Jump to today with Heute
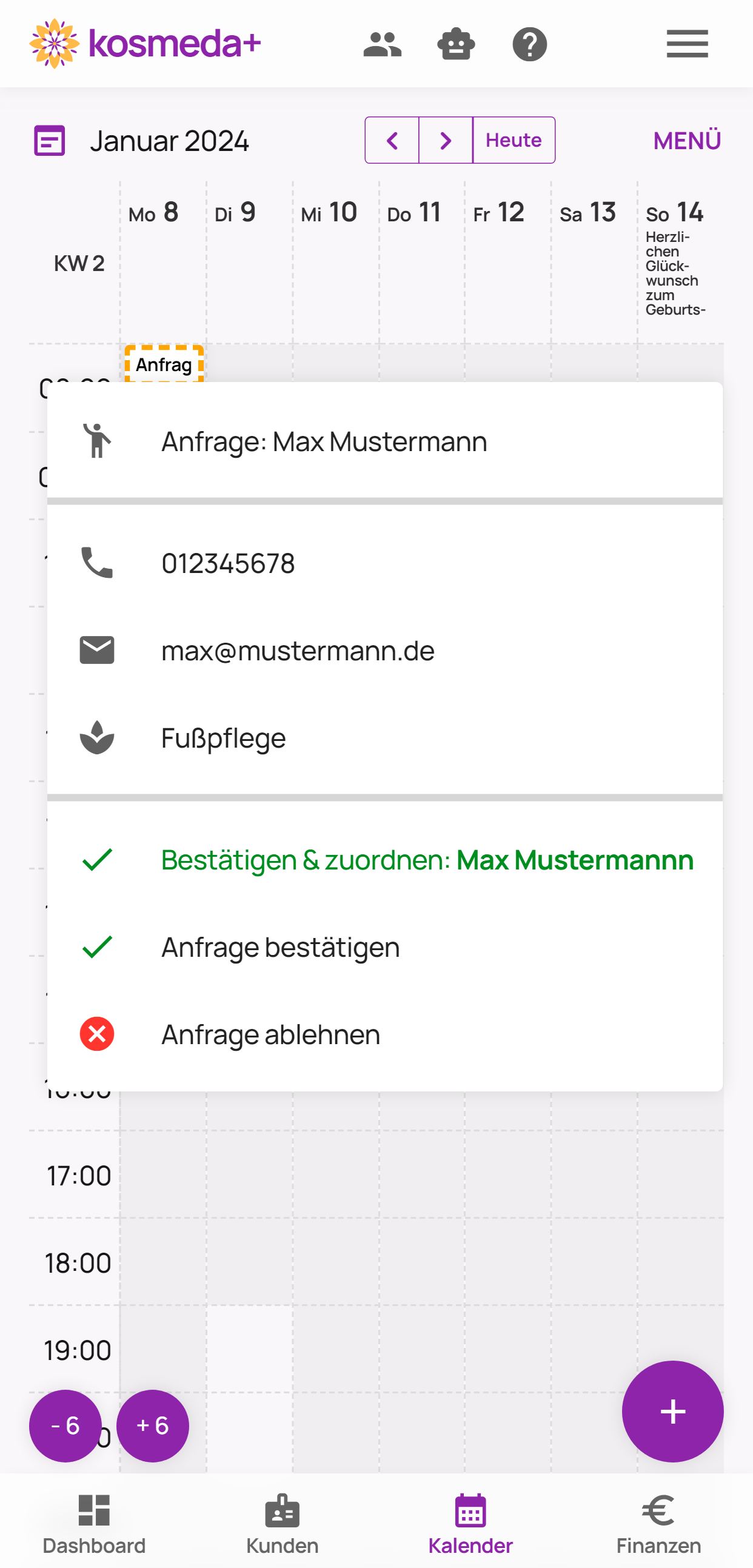This screenshot has height=1568, width=753. (x=513, y=141)
